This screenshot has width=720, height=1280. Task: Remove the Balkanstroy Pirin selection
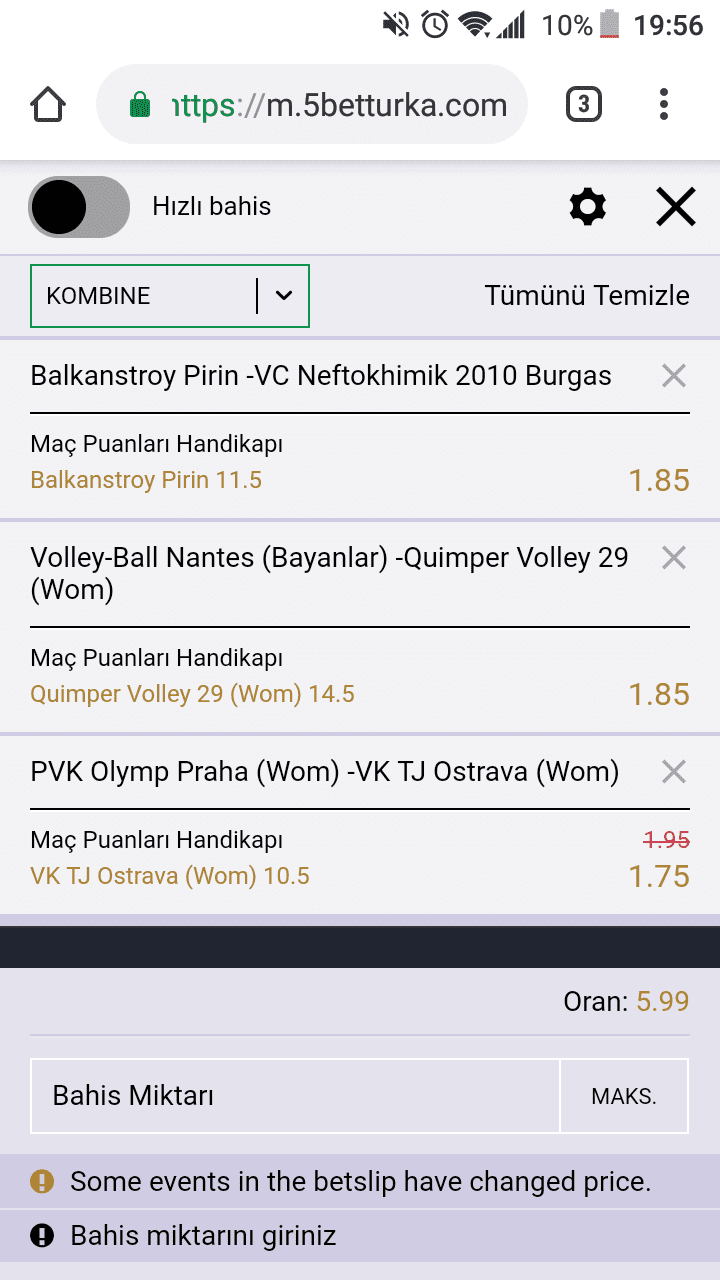point(674,376)
